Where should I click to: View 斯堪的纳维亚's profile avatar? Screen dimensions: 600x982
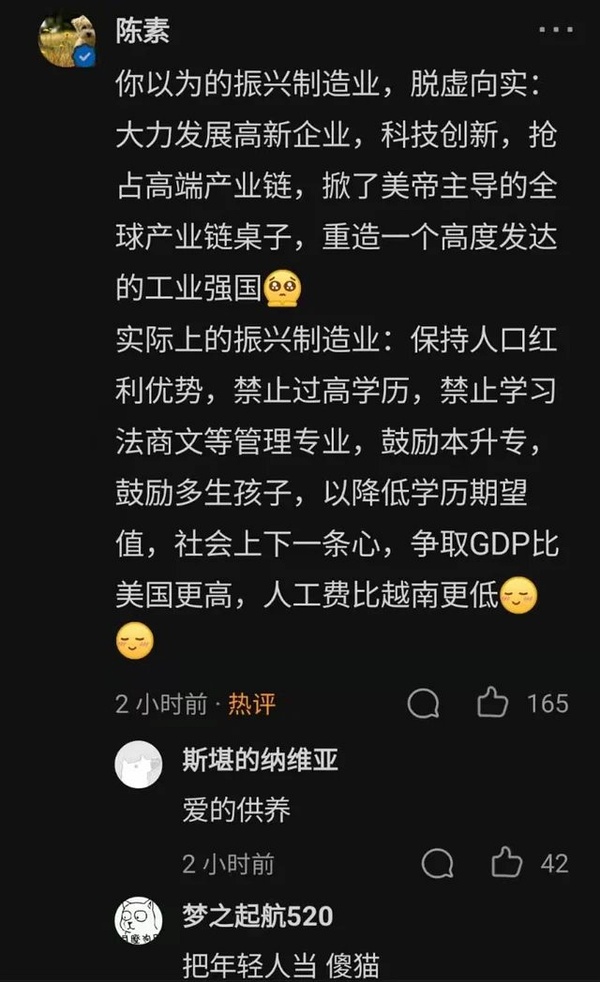coord(138,765)
